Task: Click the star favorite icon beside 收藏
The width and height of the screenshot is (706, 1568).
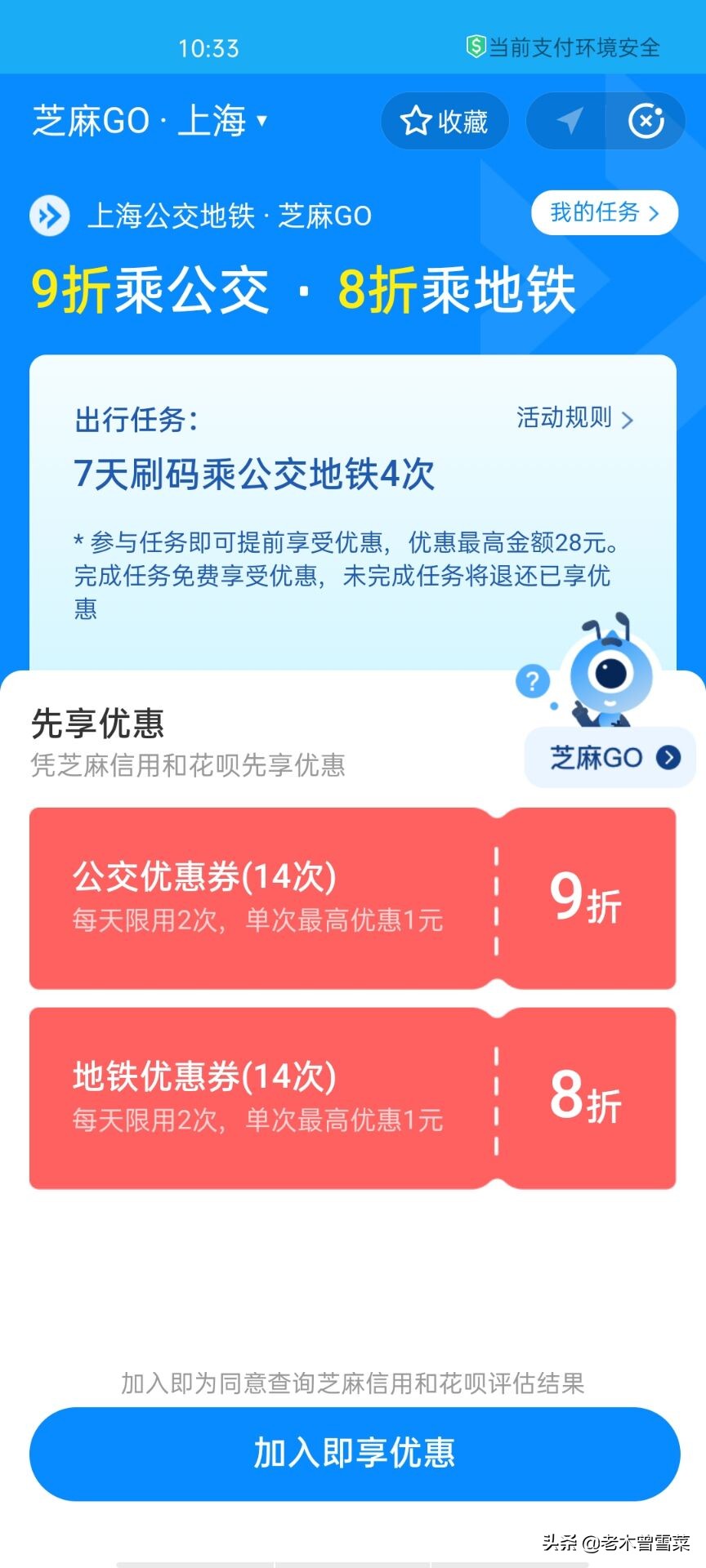Action: pyautogui.click(x=419, y=121)
